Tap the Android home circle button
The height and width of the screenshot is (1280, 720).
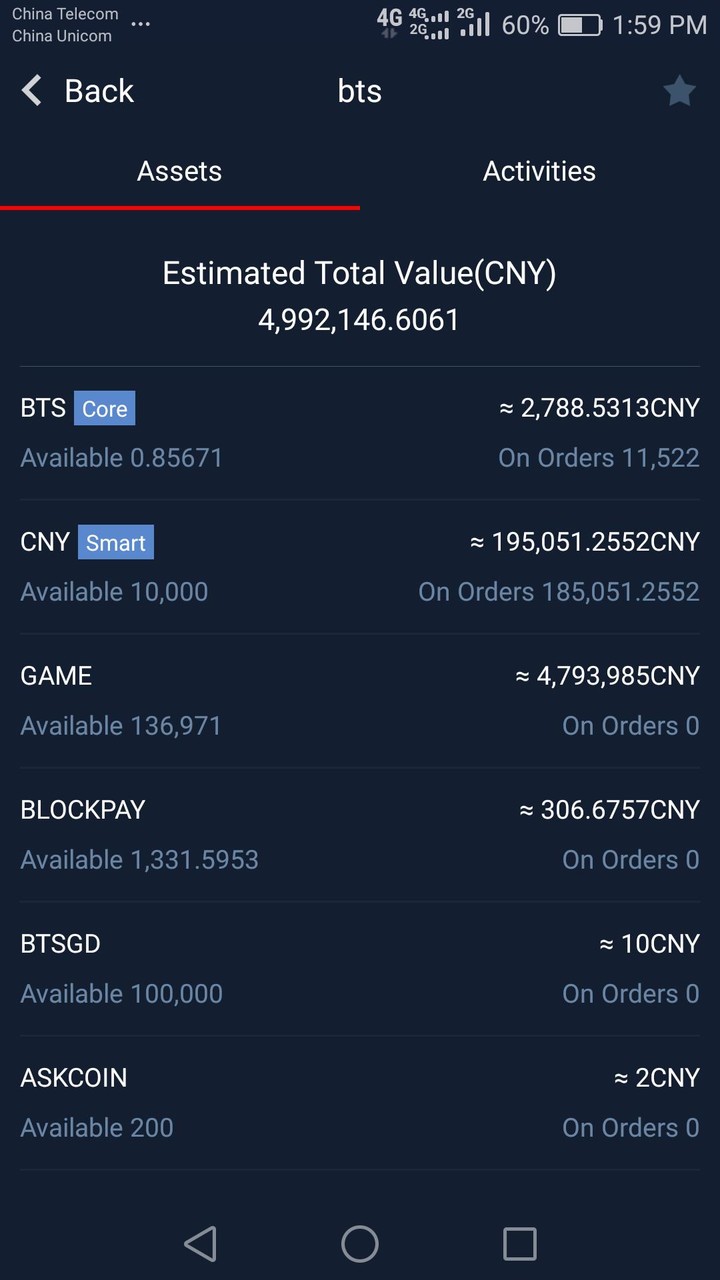(360, 1243)
